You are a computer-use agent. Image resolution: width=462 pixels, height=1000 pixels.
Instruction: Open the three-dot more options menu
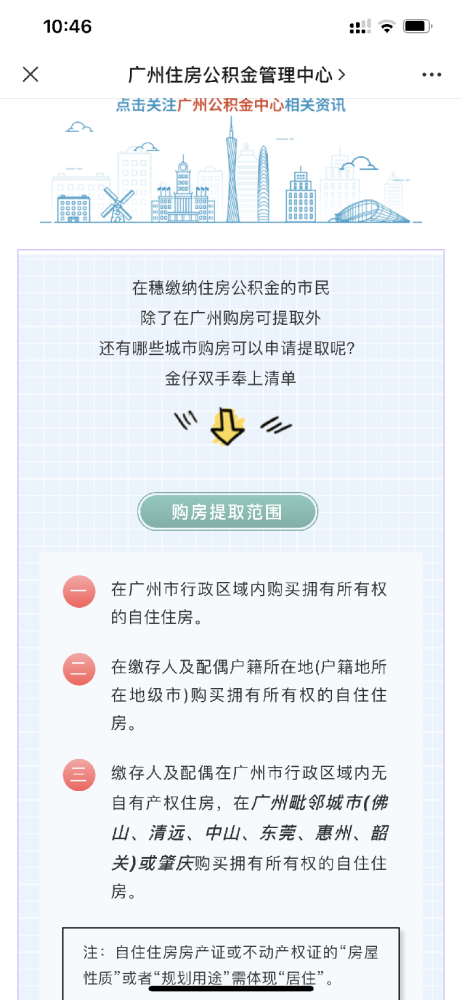click(431, 75)
